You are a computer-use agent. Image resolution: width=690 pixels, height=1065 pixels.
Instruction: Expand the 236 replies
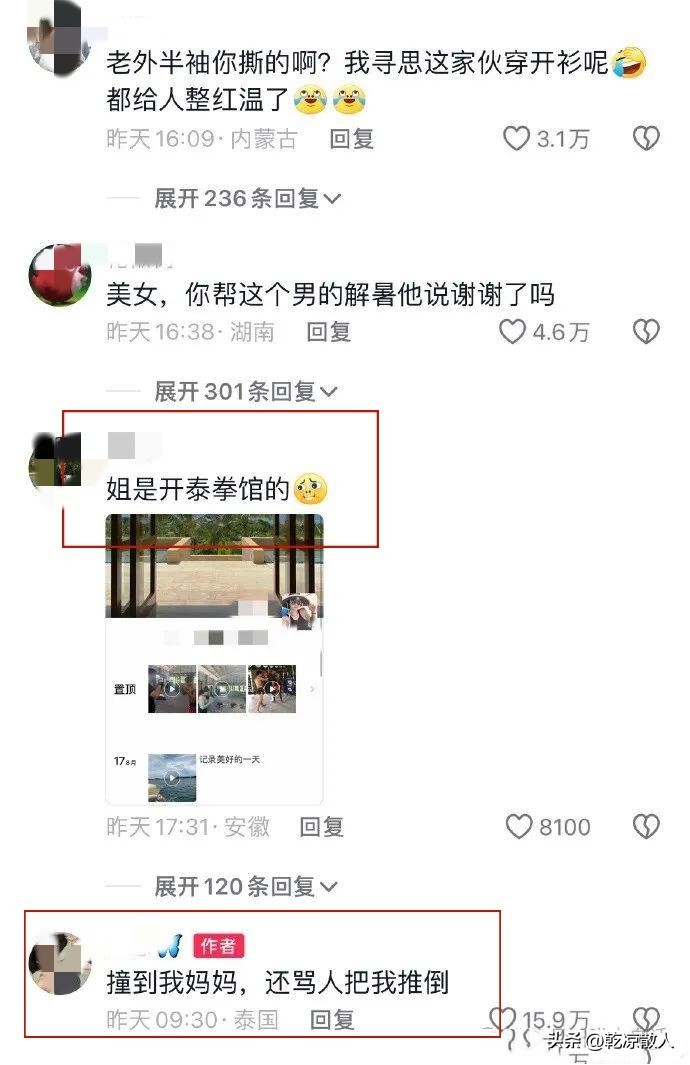tap(247, 198)
